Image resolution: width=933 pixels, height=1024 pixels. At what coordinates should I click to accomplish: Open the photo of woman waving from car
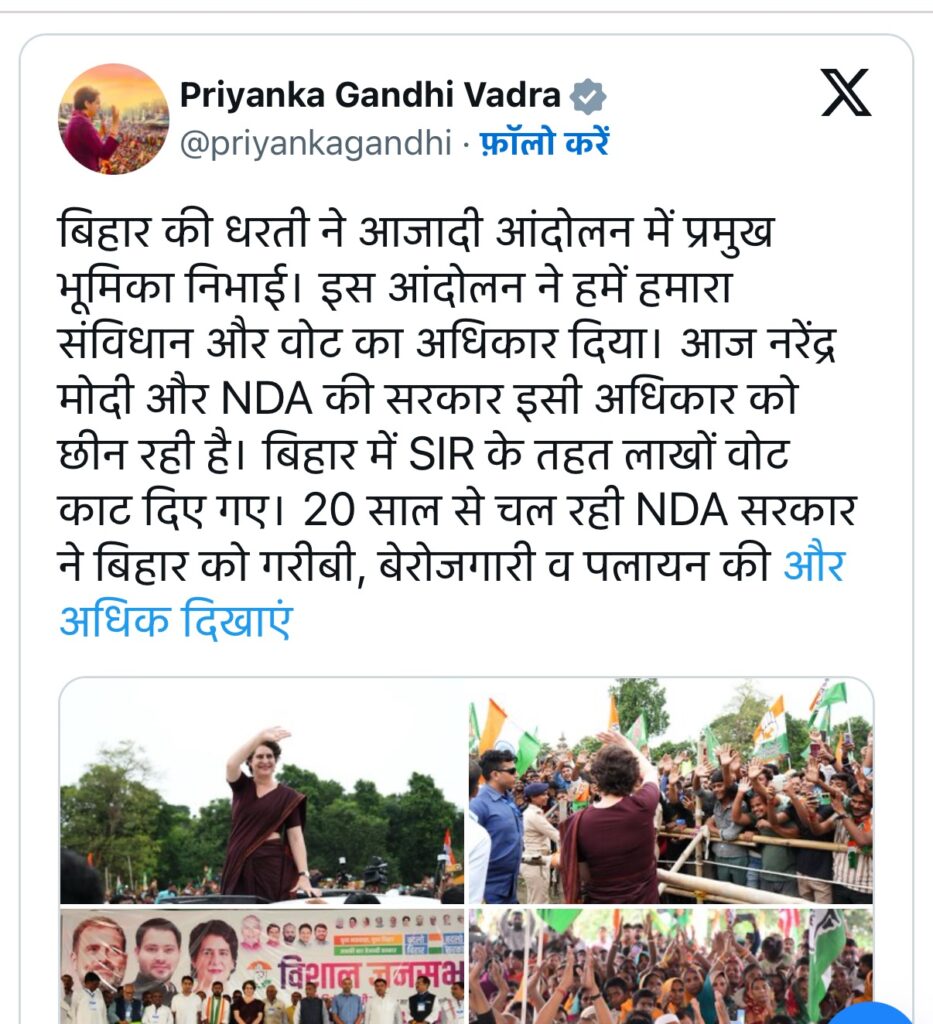262,791
